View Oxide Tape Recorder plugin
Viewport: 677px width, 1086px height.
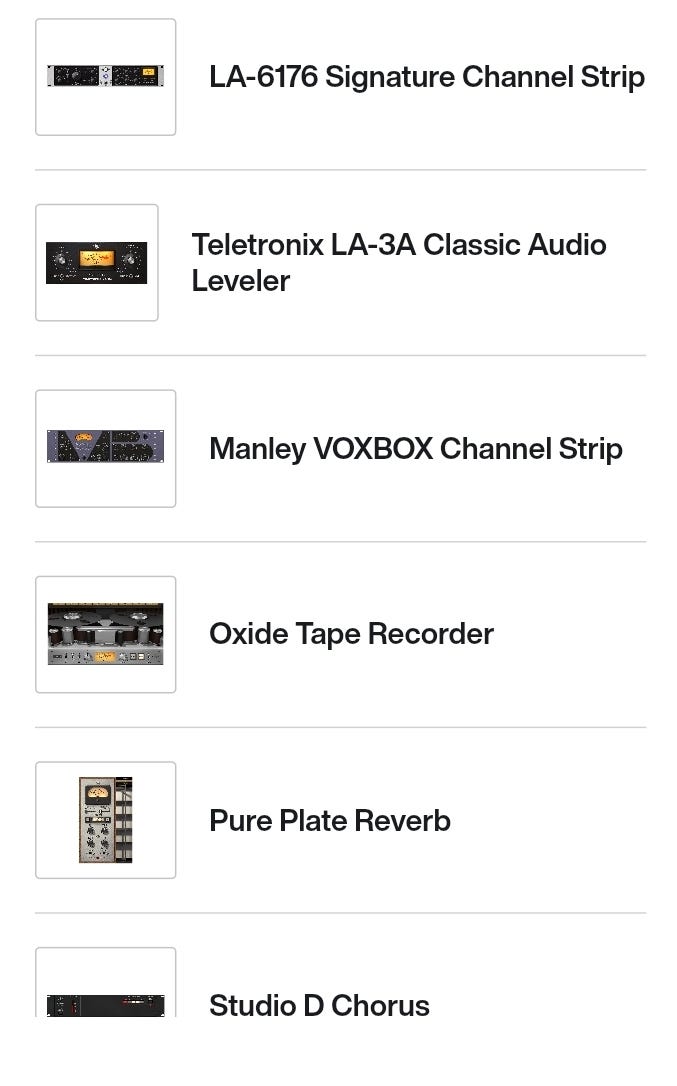point(351,634)
